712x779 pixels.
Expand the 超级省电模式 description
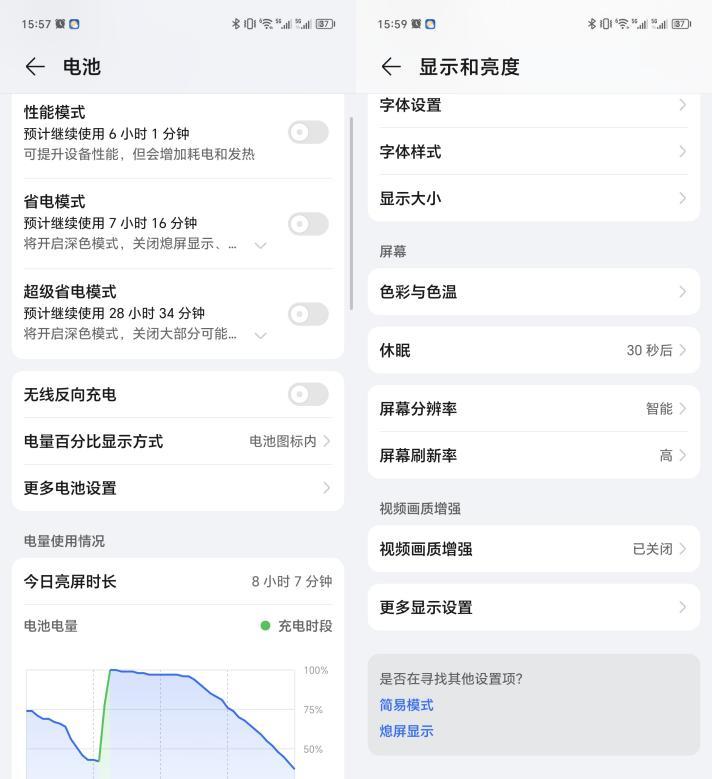(260, 335)
